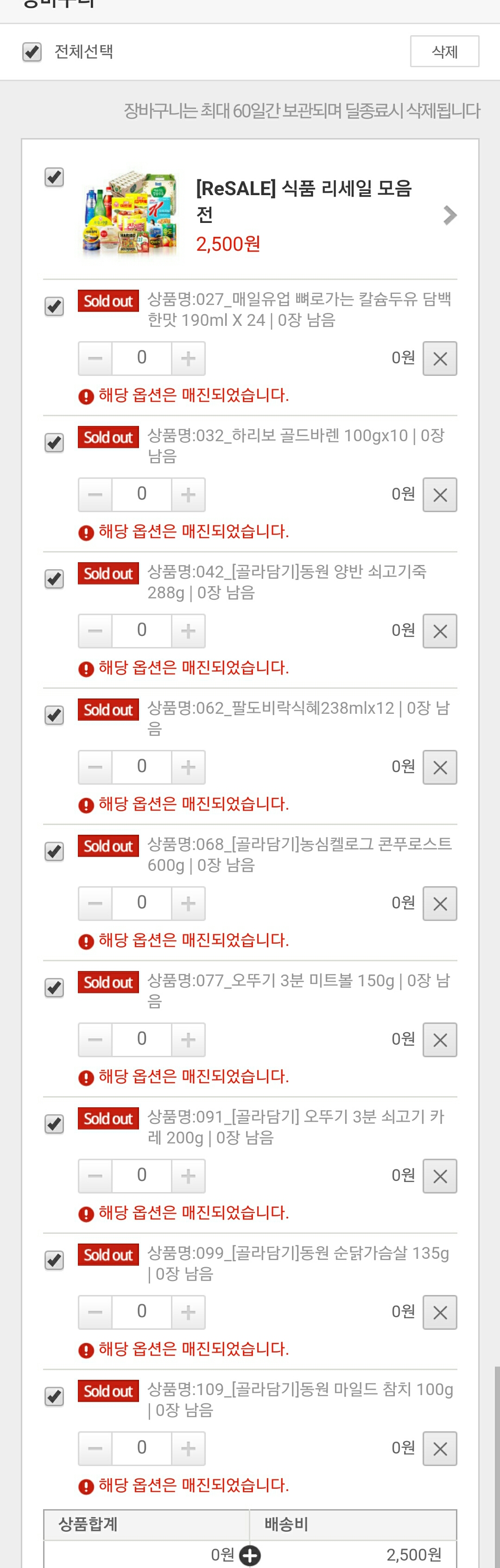Remove the 091 오뚜기 3분 쇠고기 카레 option
This screenshot has width=500, height=1568.
[439, 1177]
